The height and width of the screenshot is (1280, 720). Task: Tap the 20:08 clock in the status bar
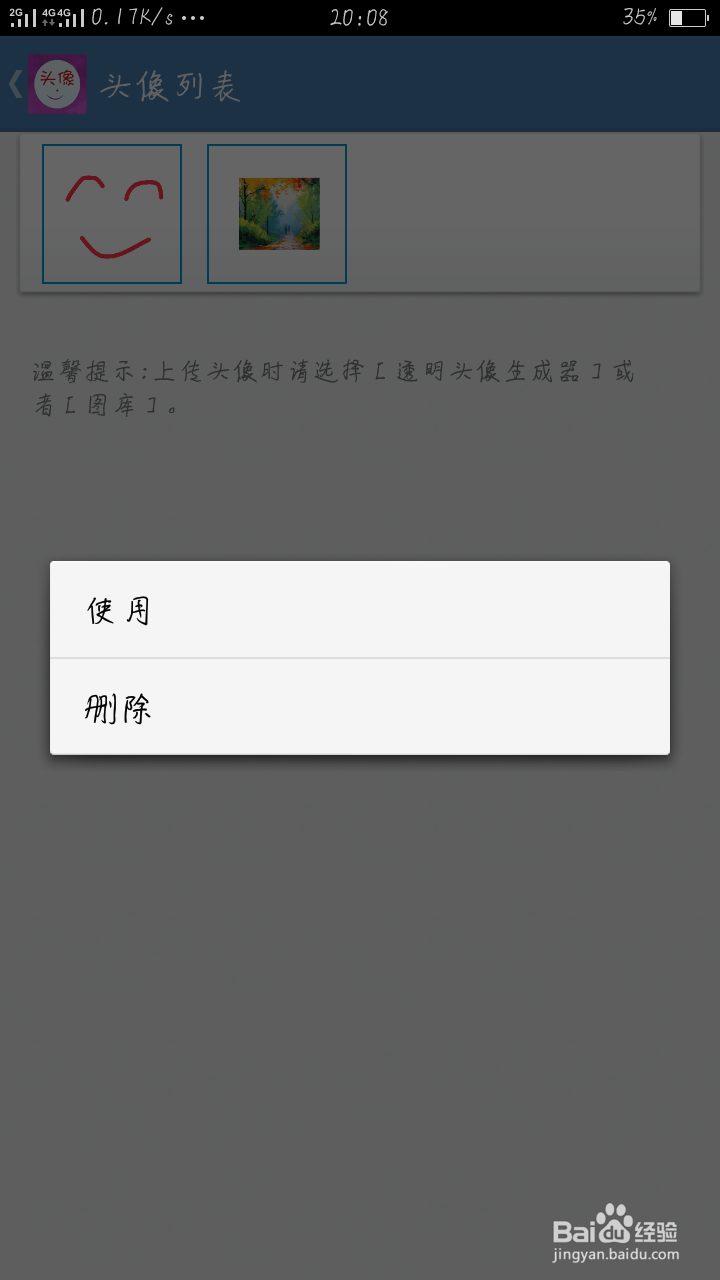[356, 16]
